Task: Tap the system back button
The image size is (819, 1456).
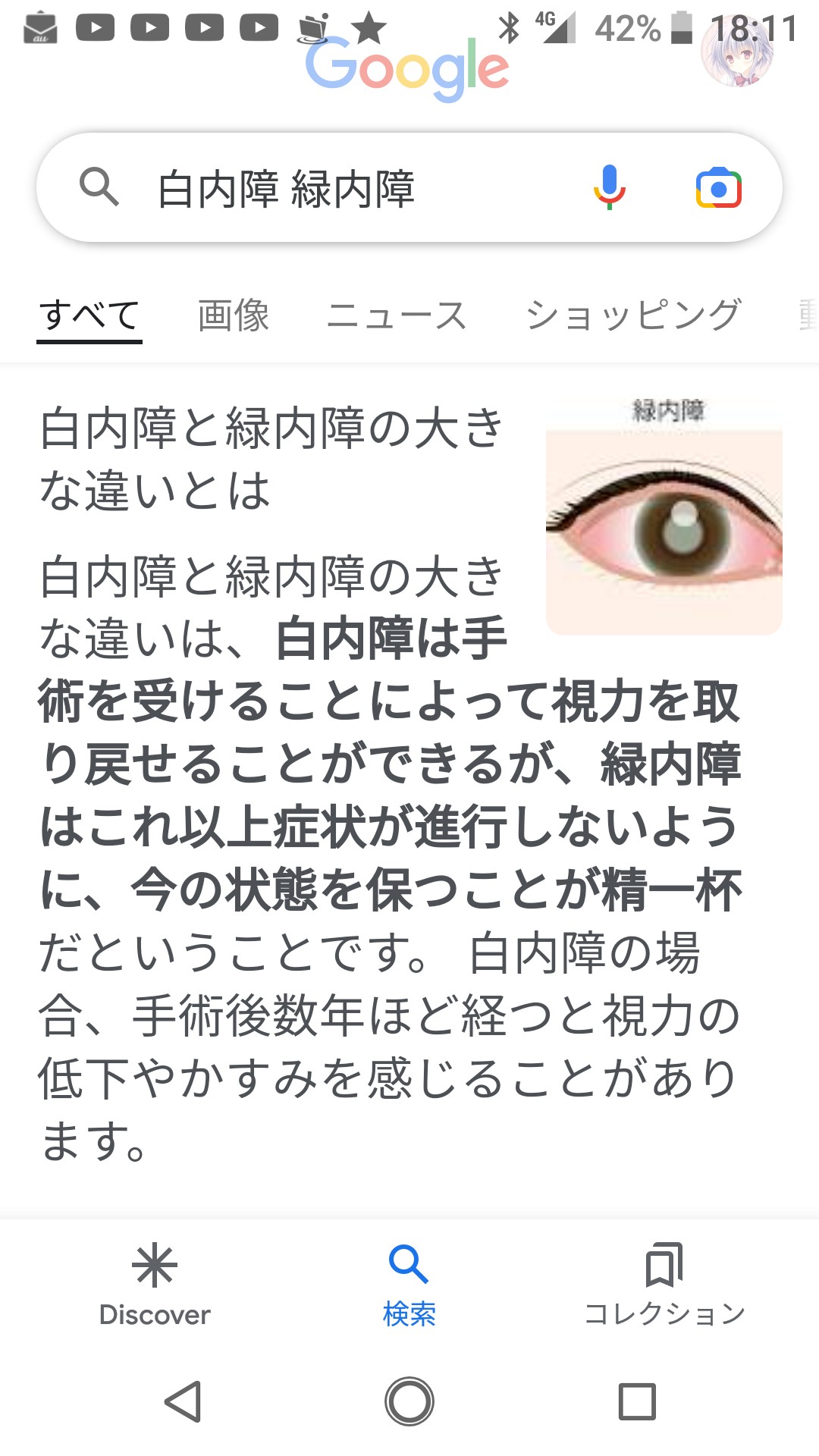Action: [184, 1401]
